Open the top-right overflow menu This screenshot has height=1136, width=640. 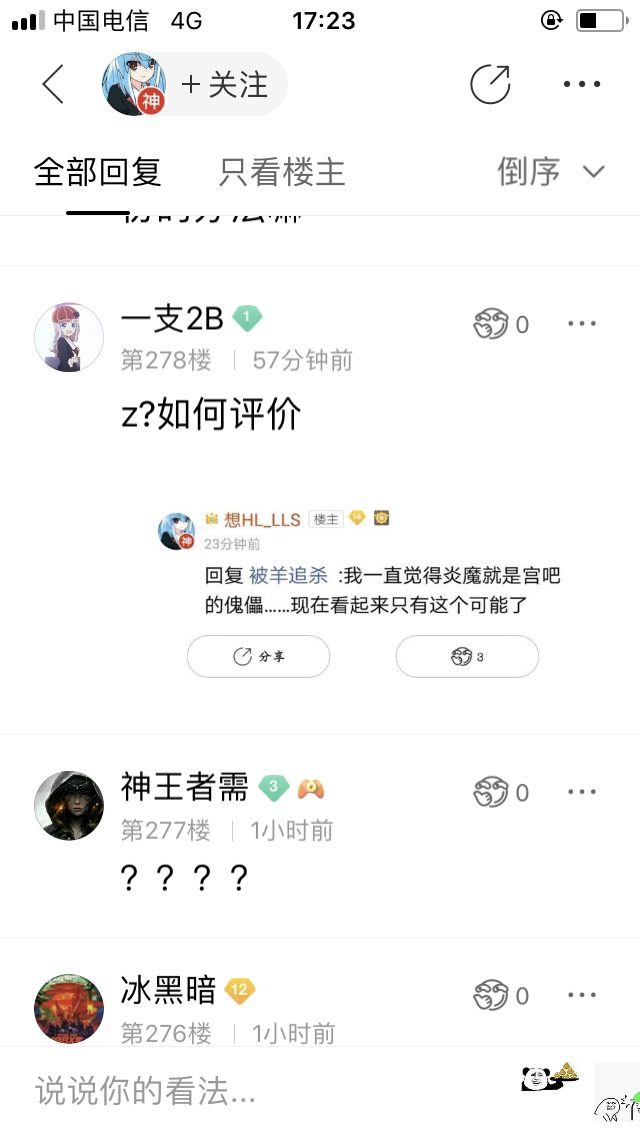click(x=582, y=84)
